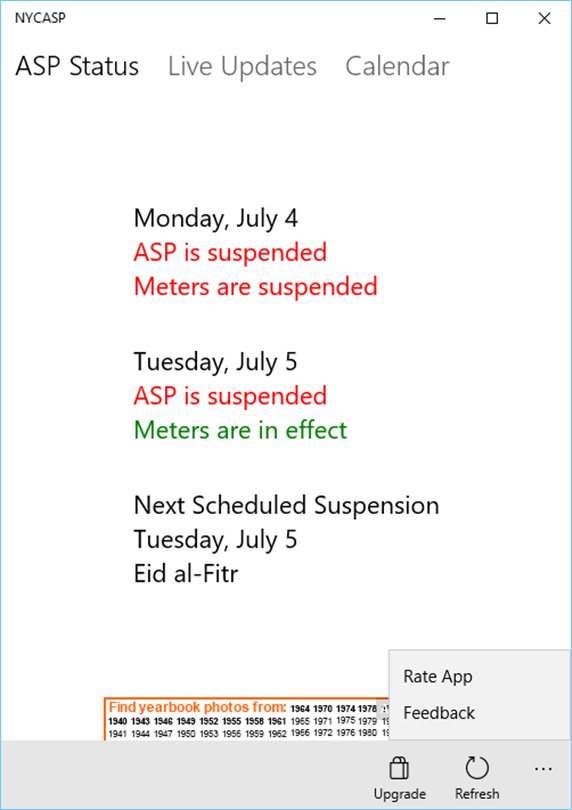The height and width of the screenshot is (810, 572).
Task: Tap Upgrade in the bottom bar
Action: pos(399,777)
